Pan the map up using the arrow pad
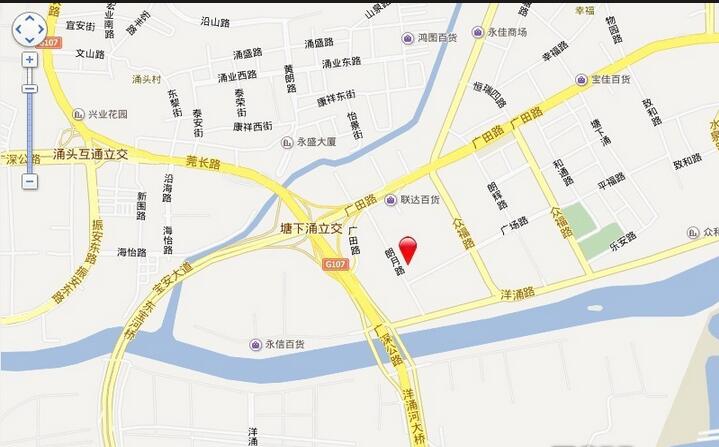This screenshot has height=447, width=719. pyautogui.click(x=30, y=19)
